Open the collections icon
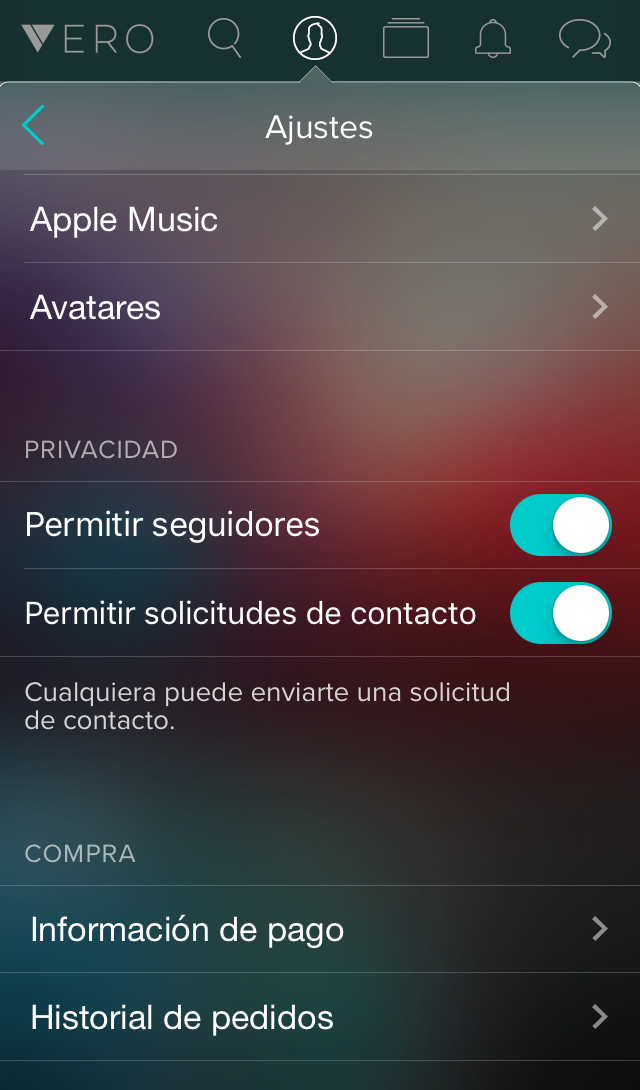Image resolution: width=640 pixels, height=1090 pixels. point(405,39)
